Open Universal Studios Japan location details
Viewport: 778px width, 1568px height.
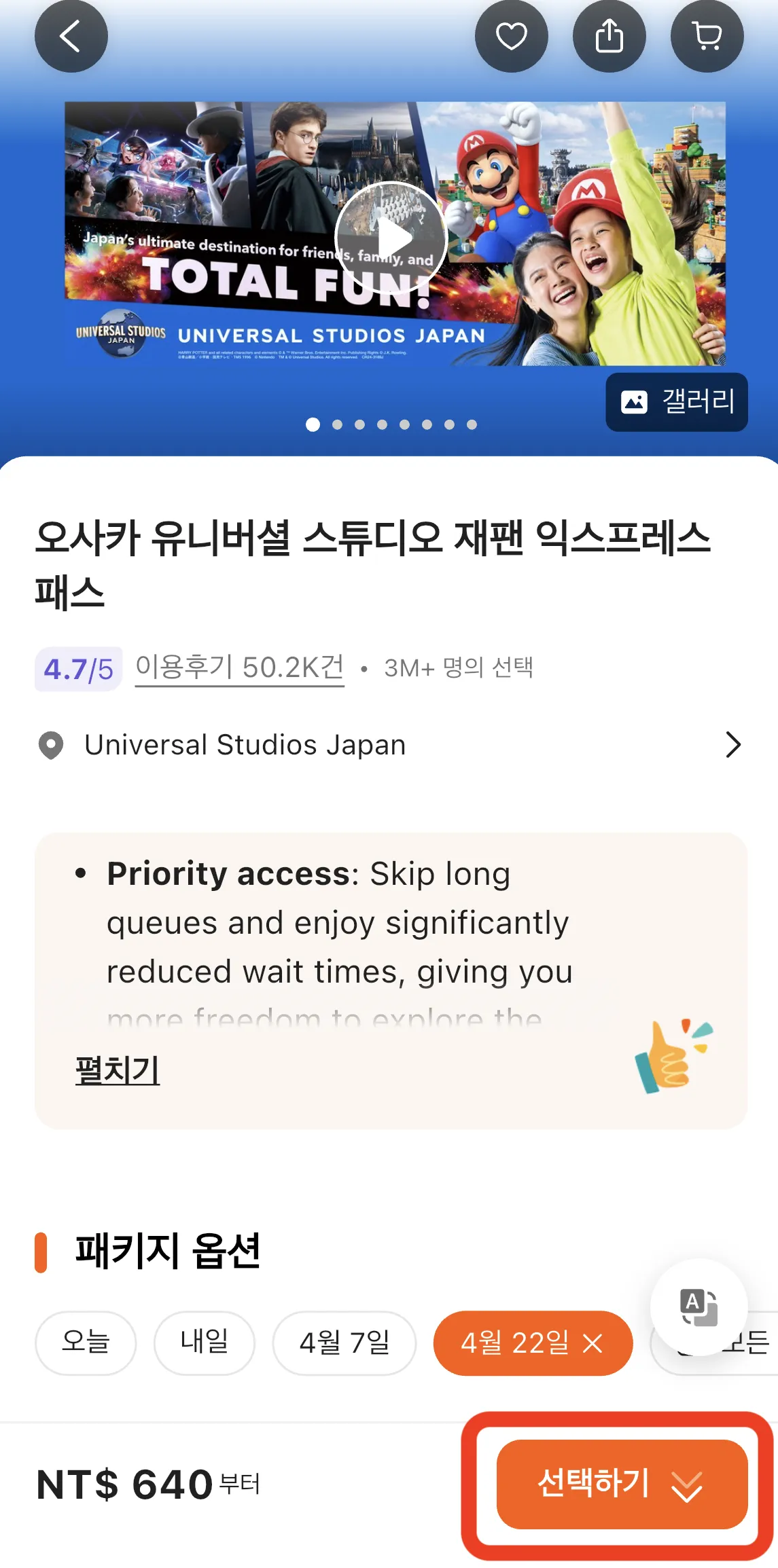coord(389,745)
